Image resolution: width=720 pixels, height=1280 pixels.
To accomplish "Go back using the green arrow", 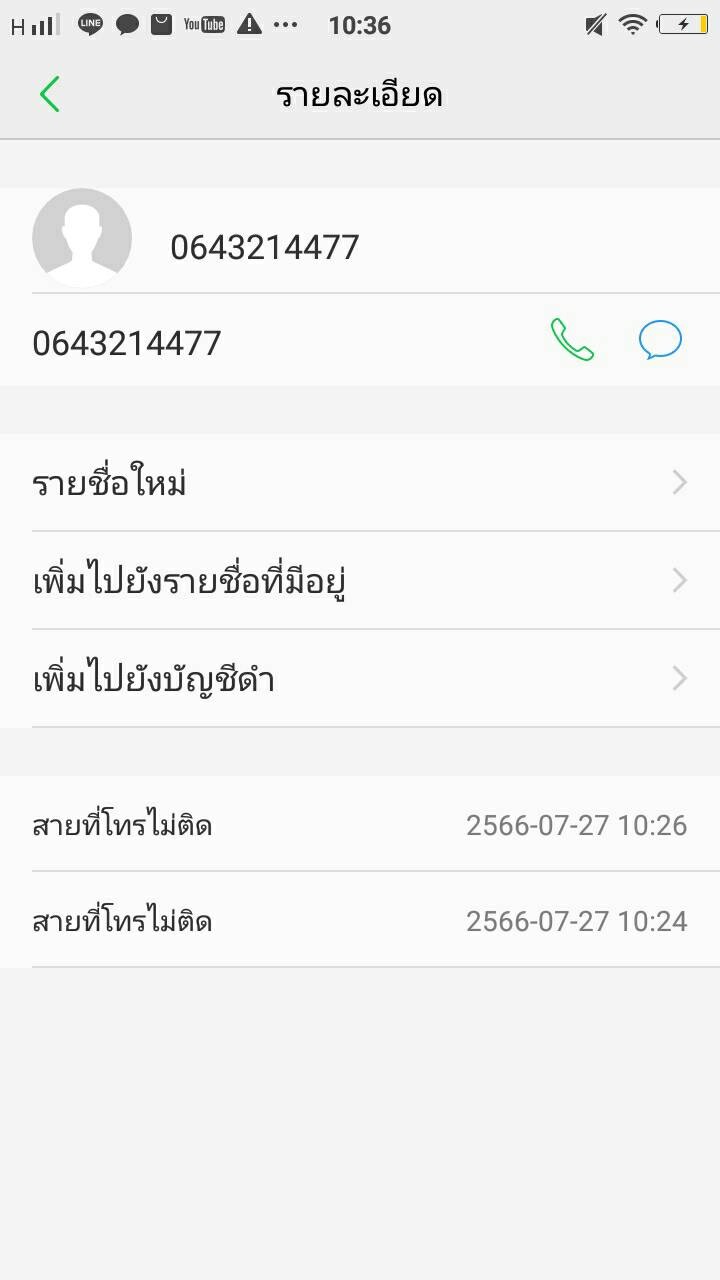I will (50, 95).
